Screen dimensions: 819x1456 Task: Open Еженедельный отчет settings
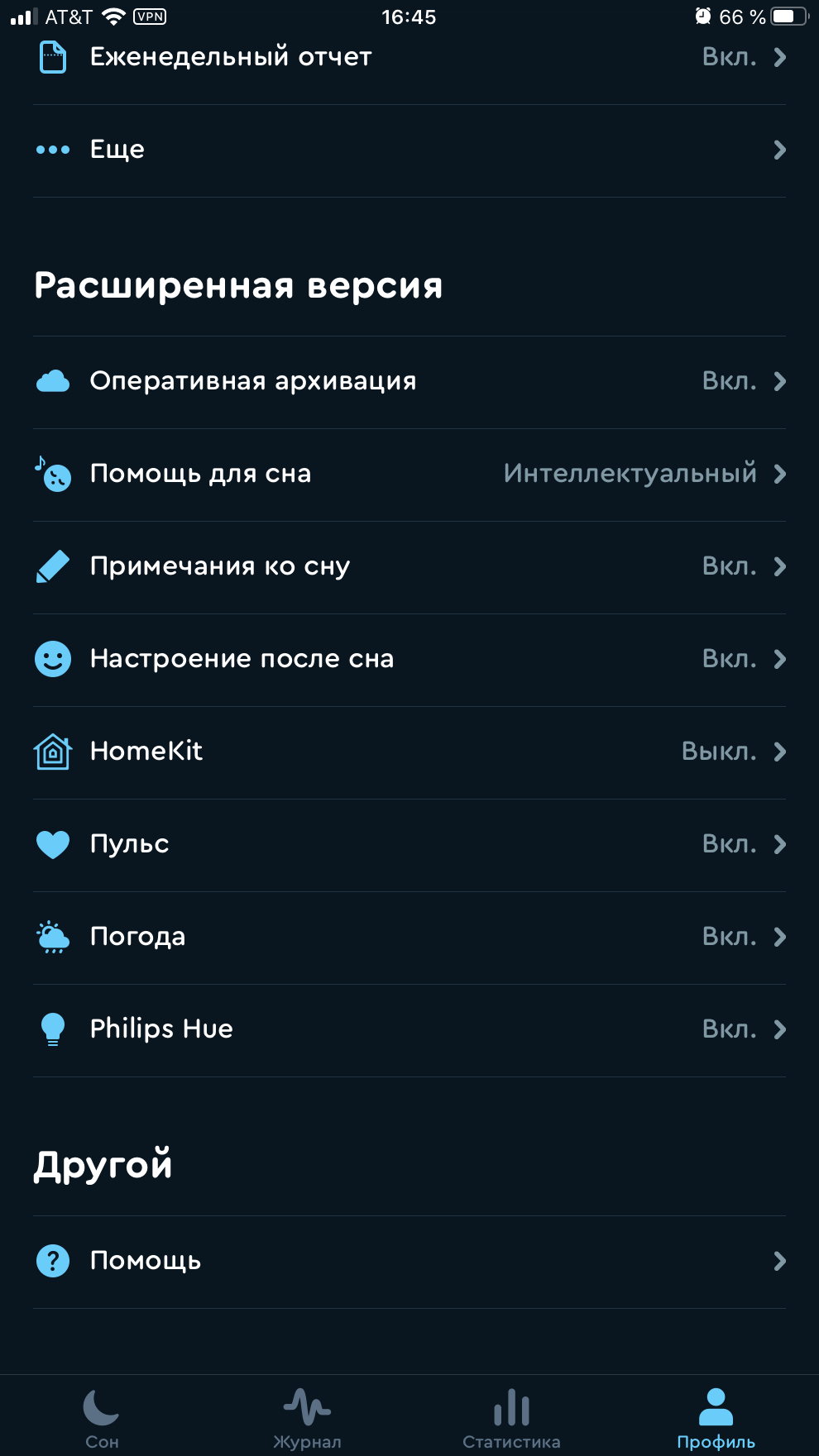point(409,58)
